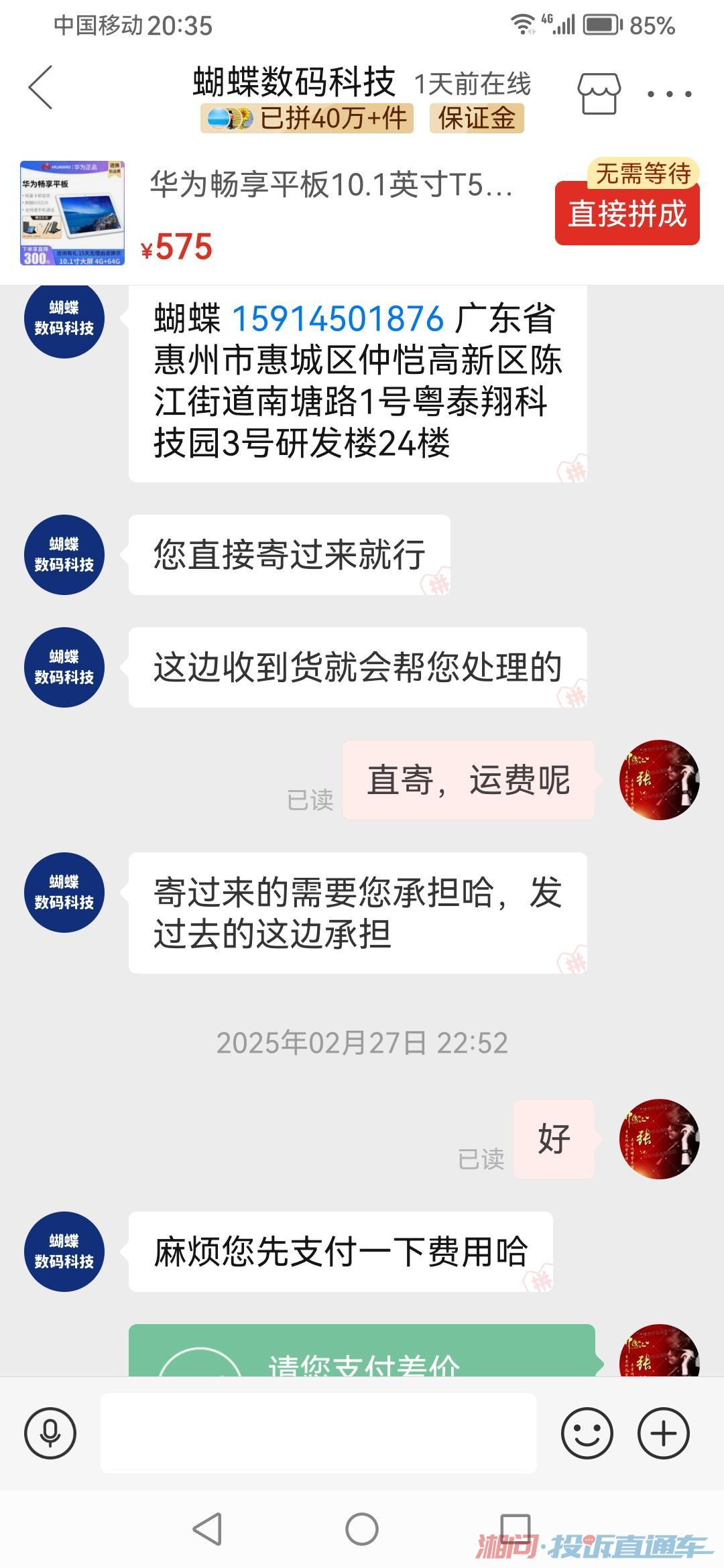724x1568 pixels.
Task: Tap the phone number 15914501876 link
Action: (338, 319)
